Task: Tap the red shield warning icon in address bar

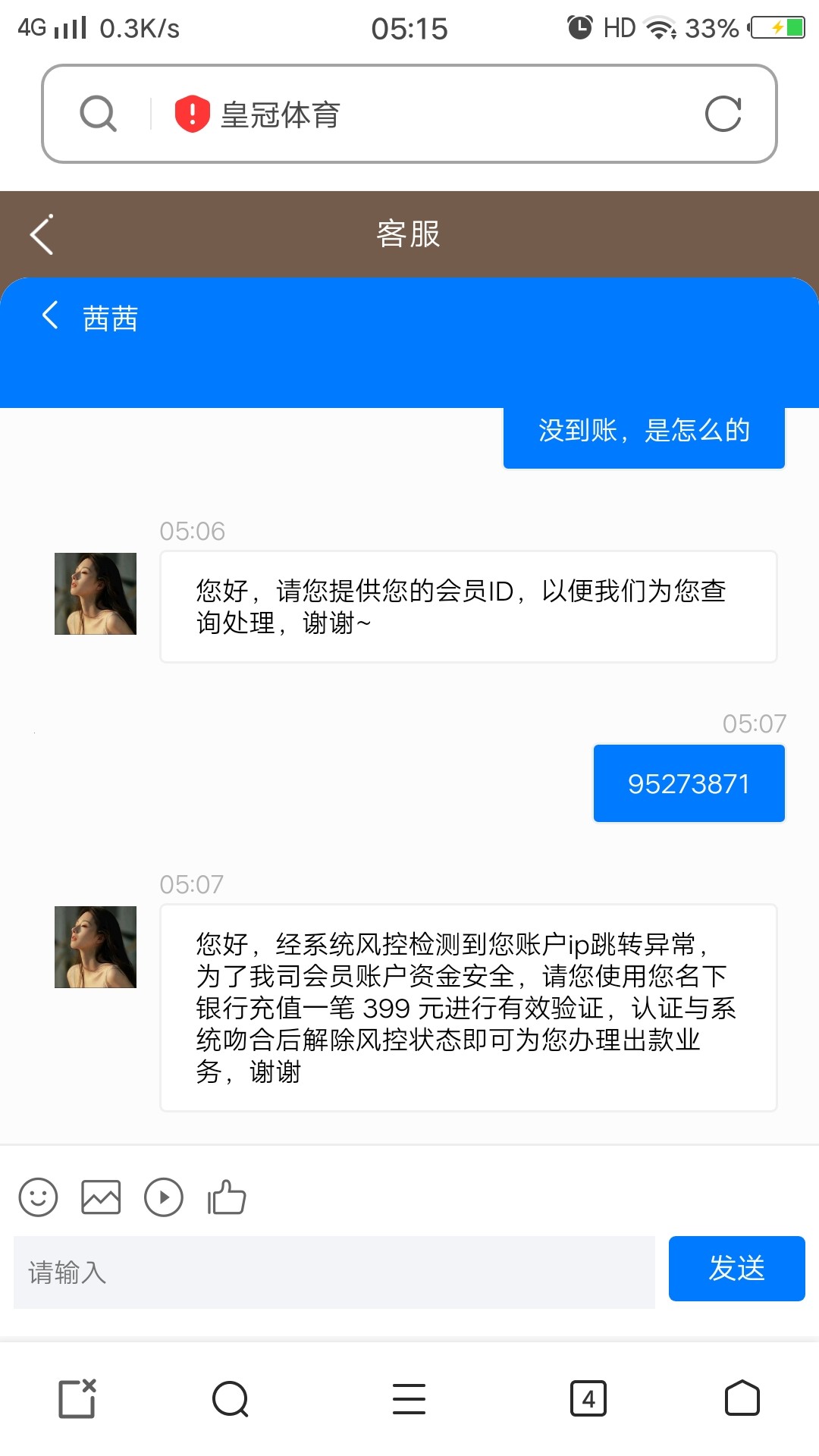Action: (192, 114)
